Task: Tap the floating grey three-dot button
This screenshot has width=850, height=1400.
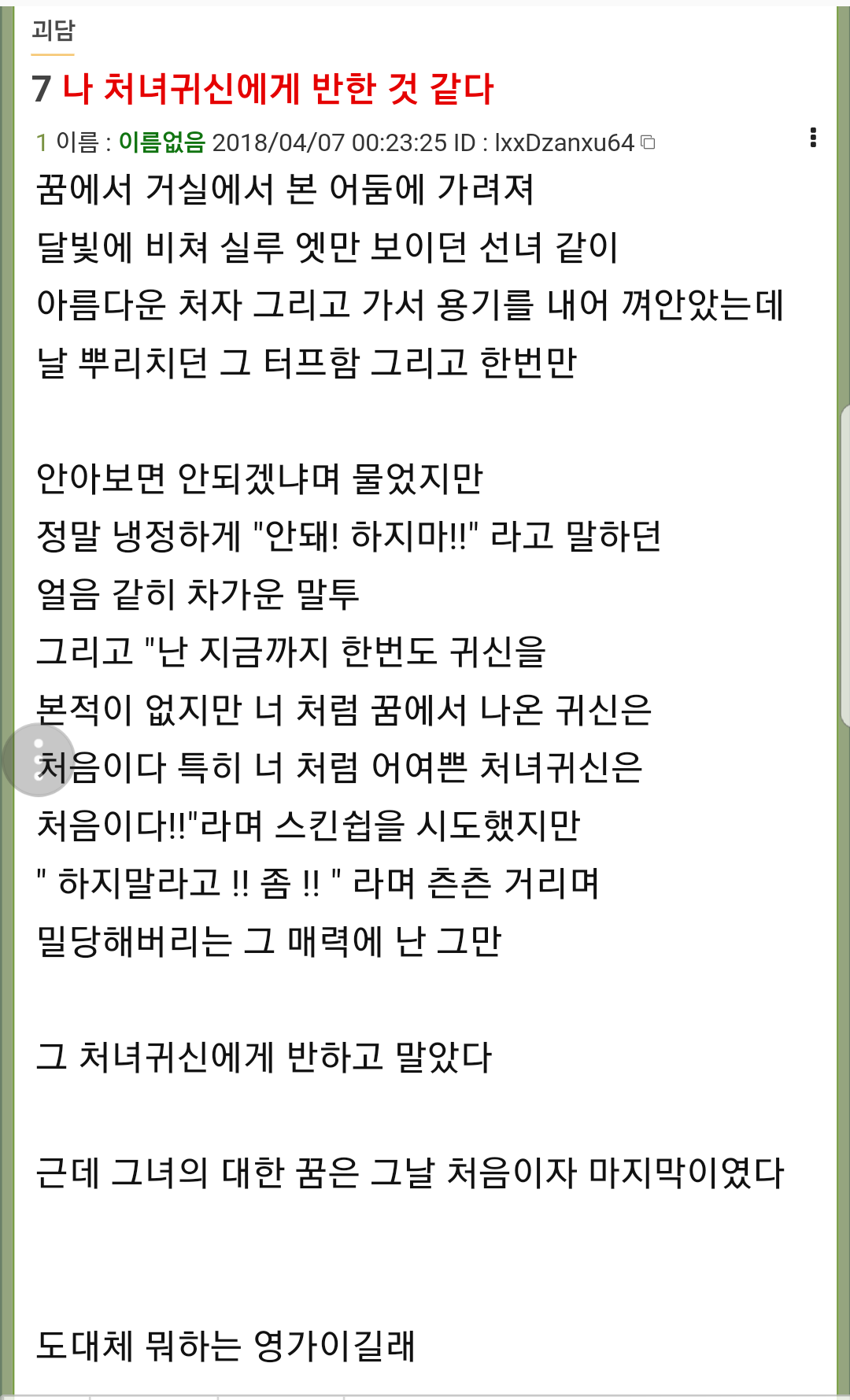Action: click(x=38, y=760)
